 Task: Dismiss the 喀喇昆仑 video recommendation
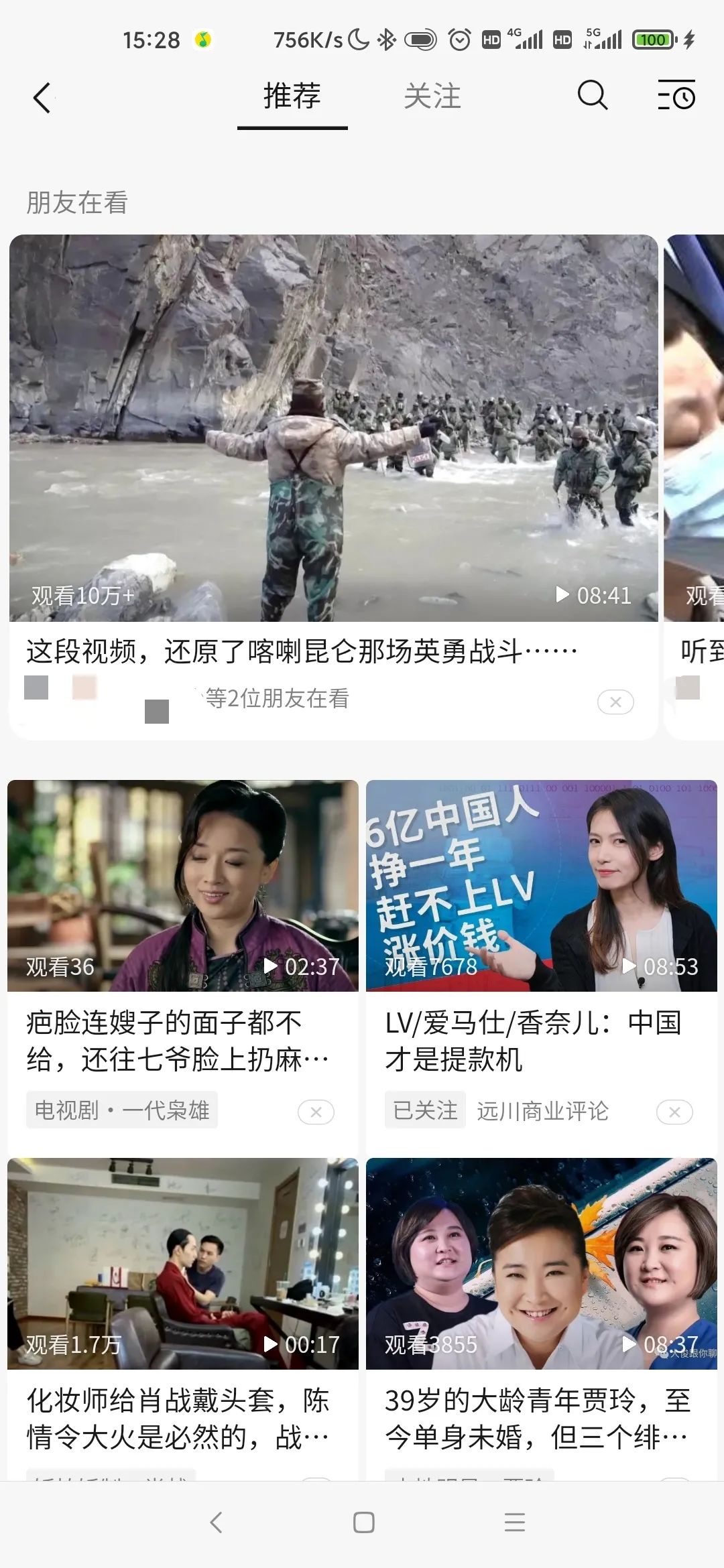tap(615, 702)
